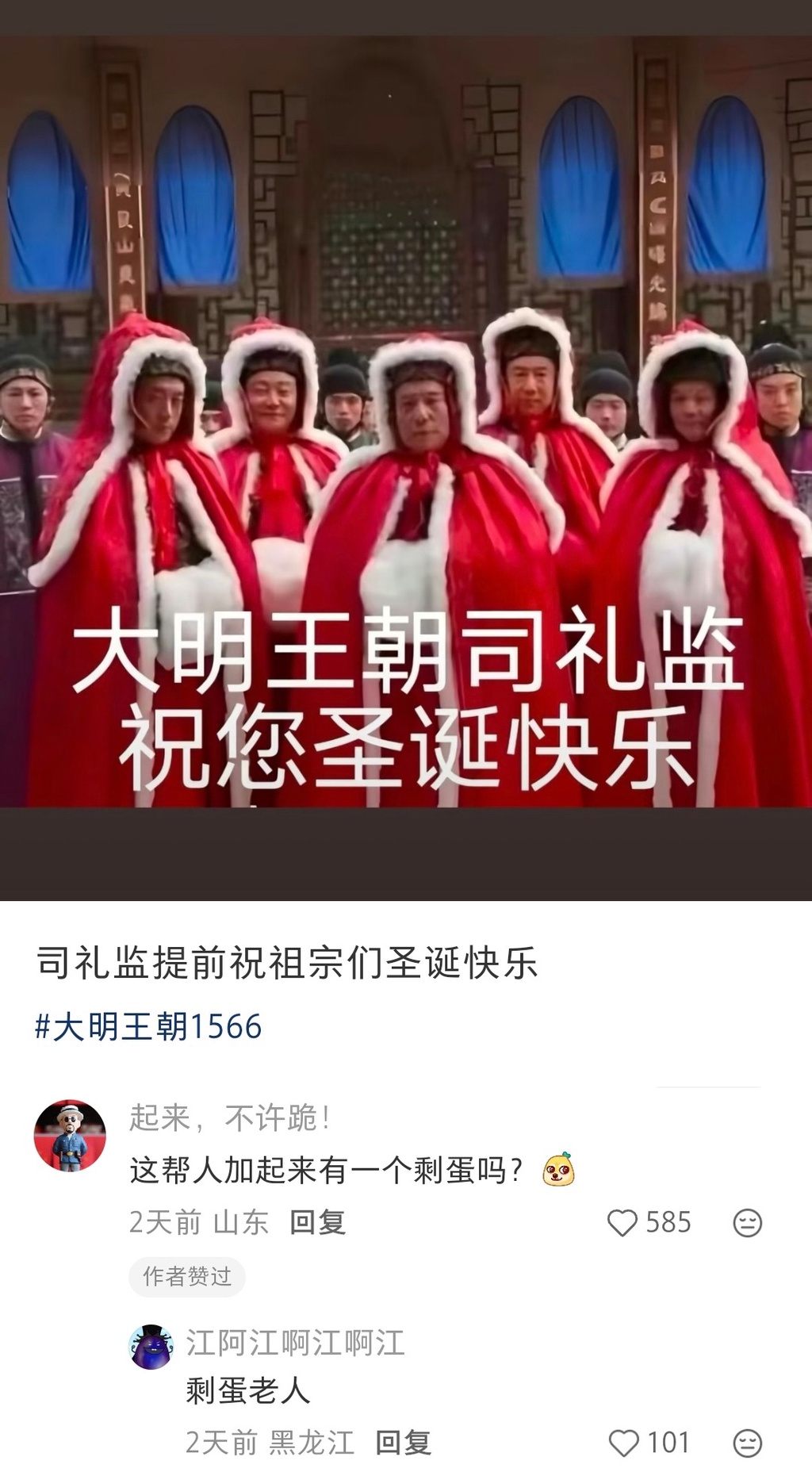Open hashtag #大明王朝1566
This screenshot has height=1472, width=812.
[x=148, y=1026]
